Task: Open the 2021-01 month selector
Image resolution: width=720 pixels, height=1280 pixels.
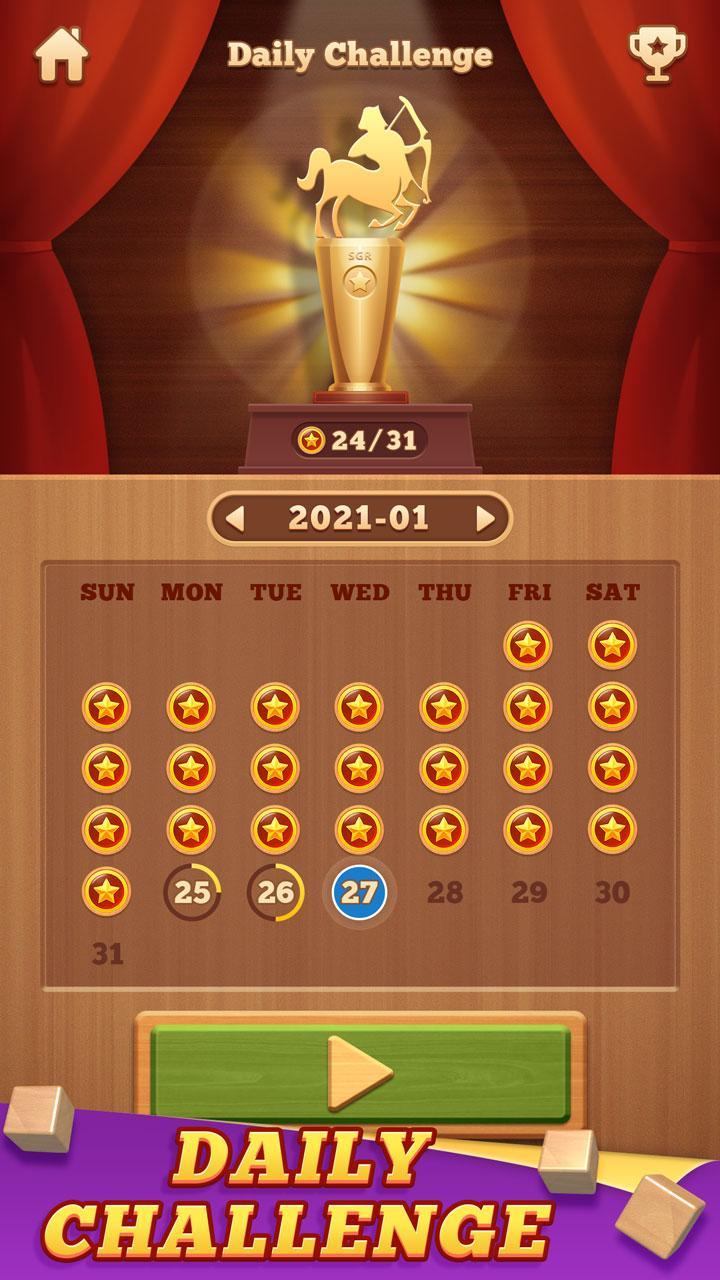Action: point(360,518)
